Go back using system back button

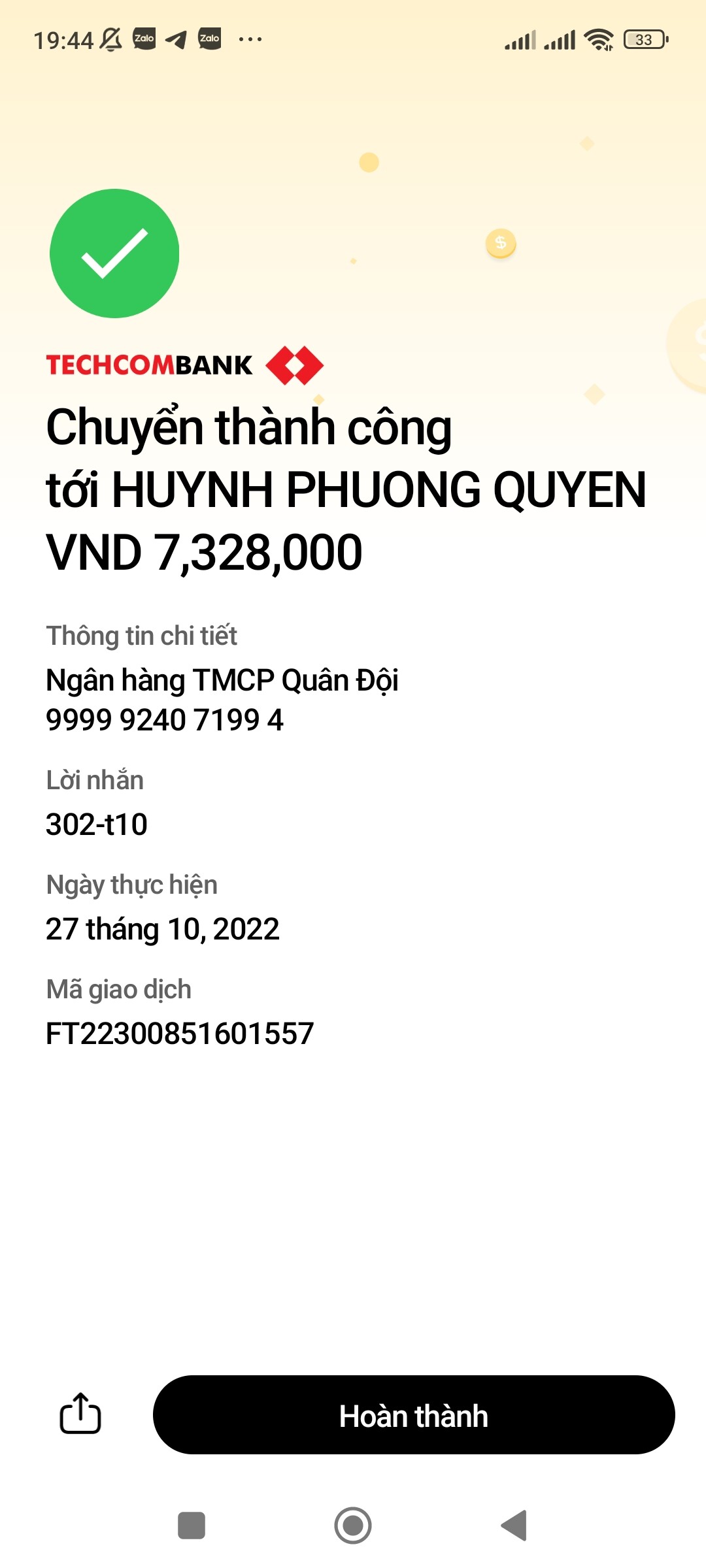tap(514, 1526)
